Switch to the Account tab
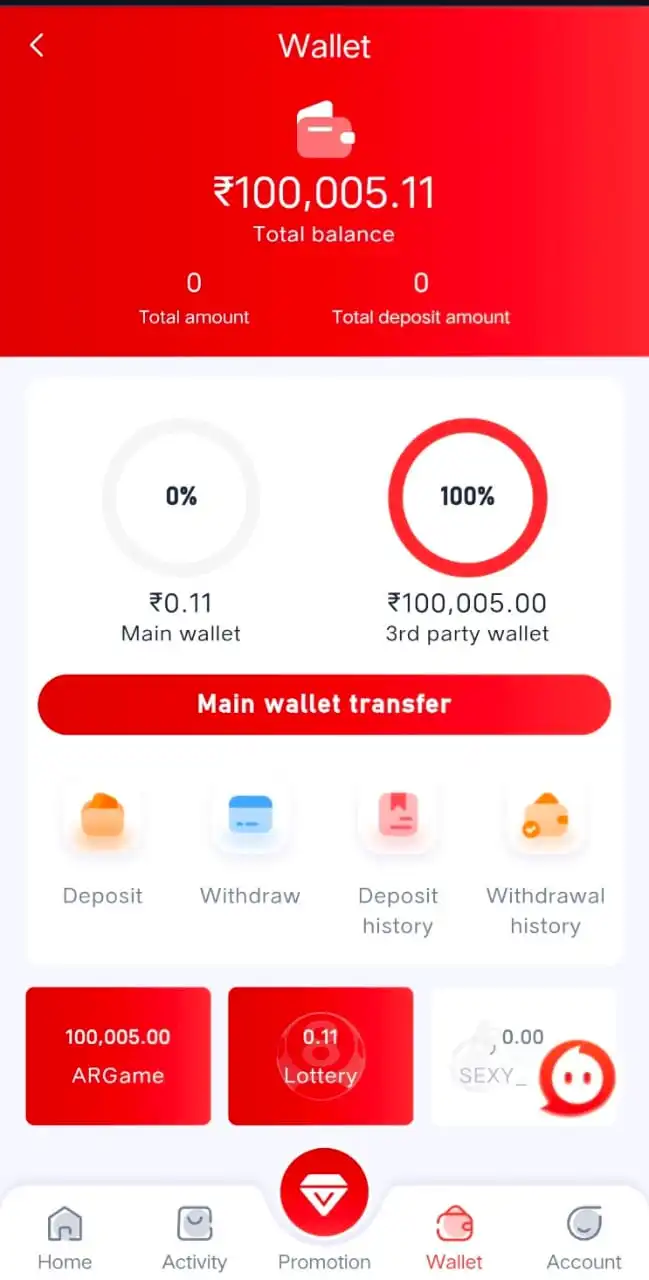Viewport: 649px width, 1280px height. (584, 1238)
